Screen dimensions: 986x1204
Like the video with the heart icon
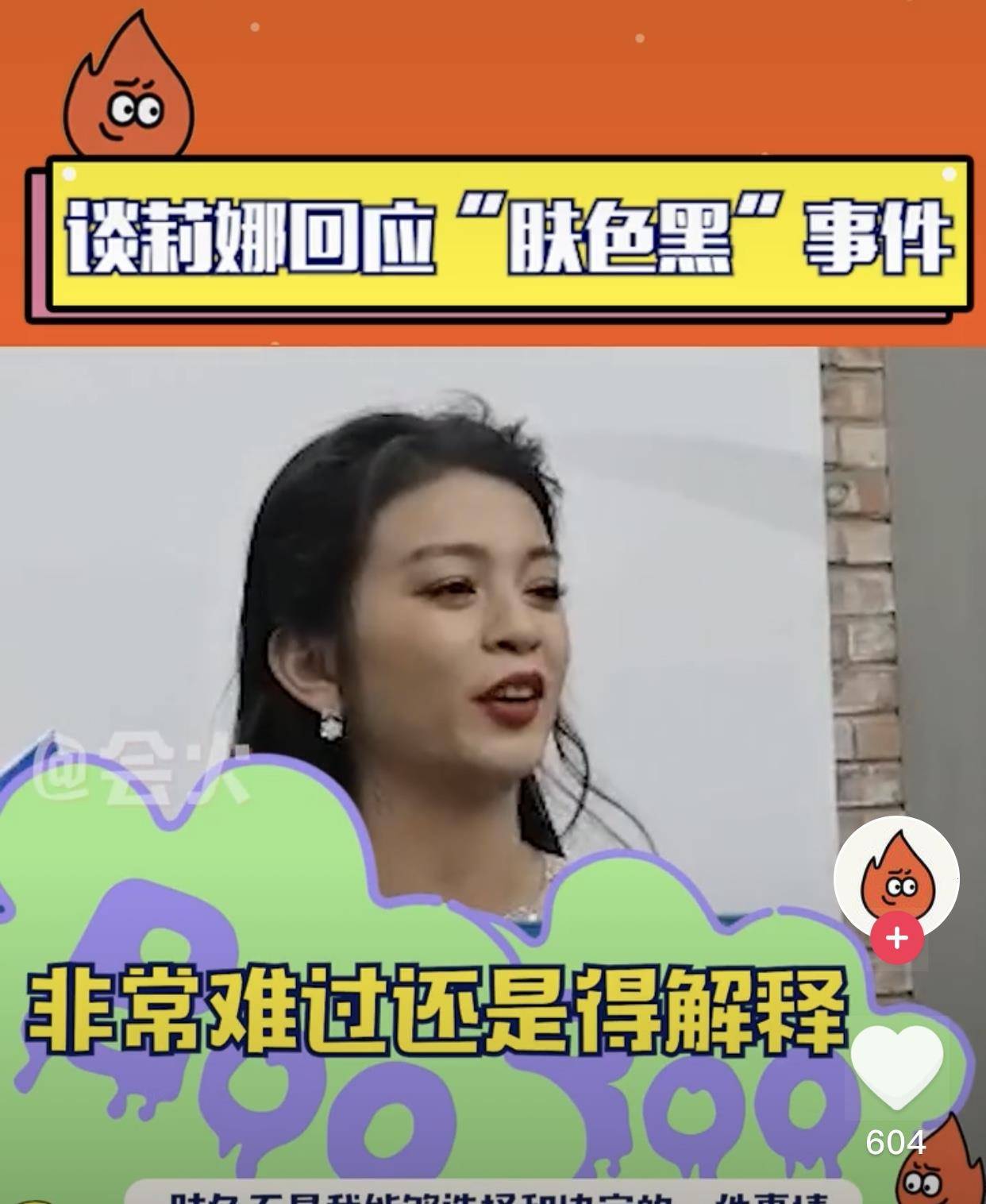[x=896, y=1065]
